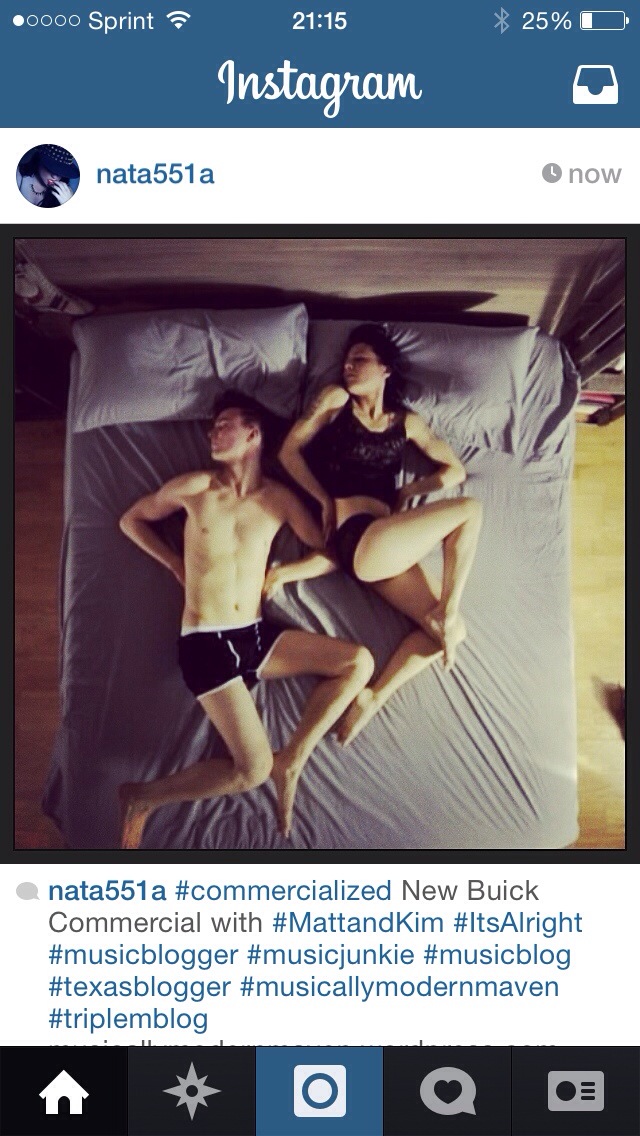Screen dimensions: 640x1136
Task: Switch to the activity news tab
Action: point(448,1091)
